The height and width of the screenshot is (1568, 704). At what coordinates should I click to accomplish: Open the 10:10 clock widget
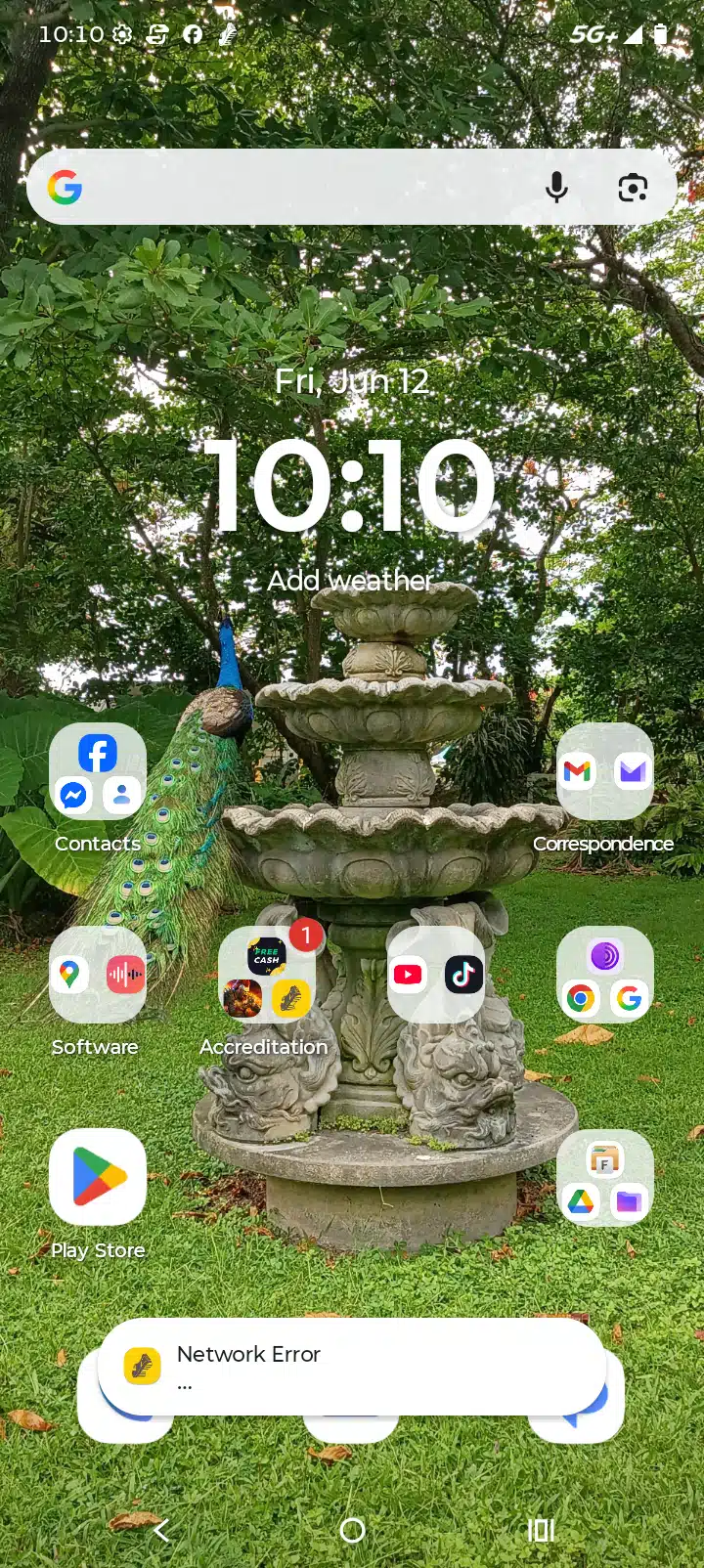point(350,486)
